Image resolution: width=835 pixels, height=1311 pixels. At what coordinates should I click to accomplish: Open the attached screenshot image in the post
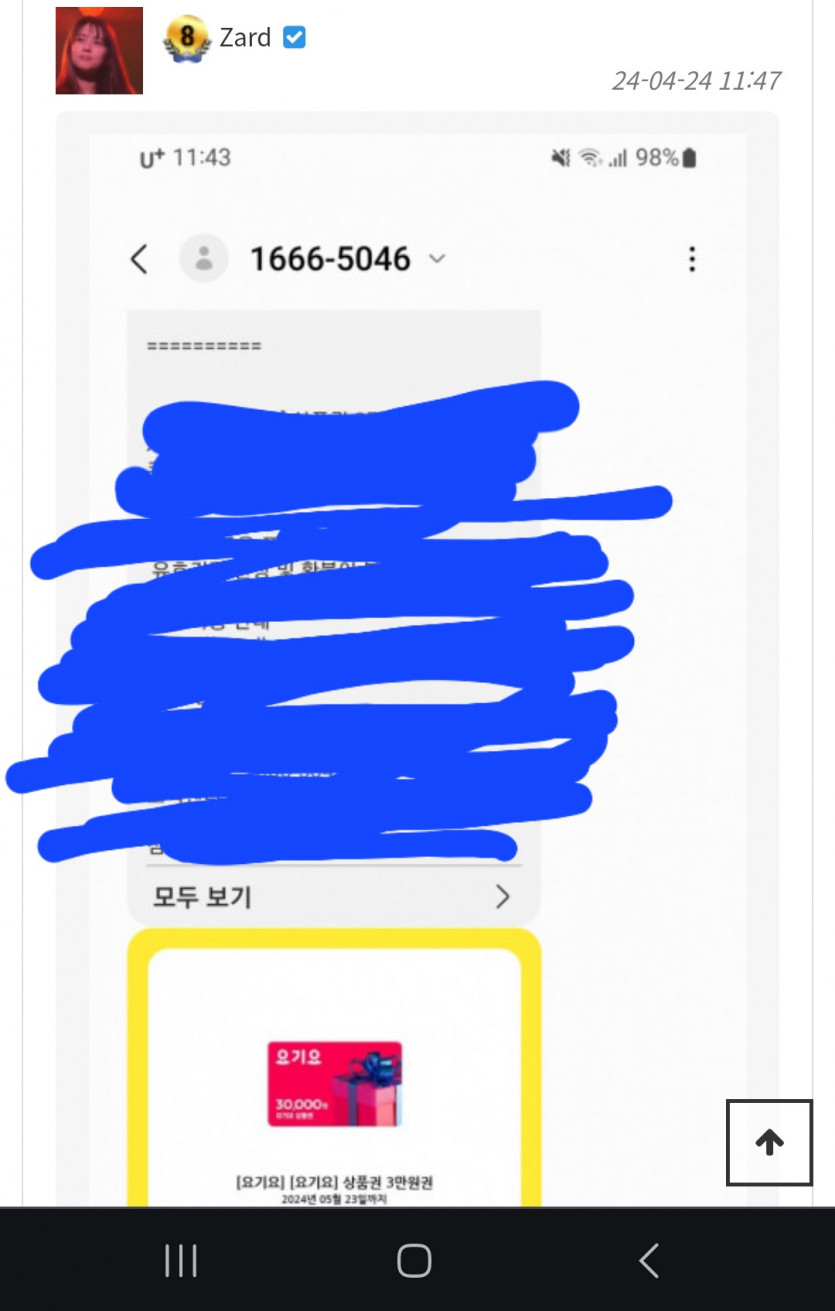tap(417, 660)
